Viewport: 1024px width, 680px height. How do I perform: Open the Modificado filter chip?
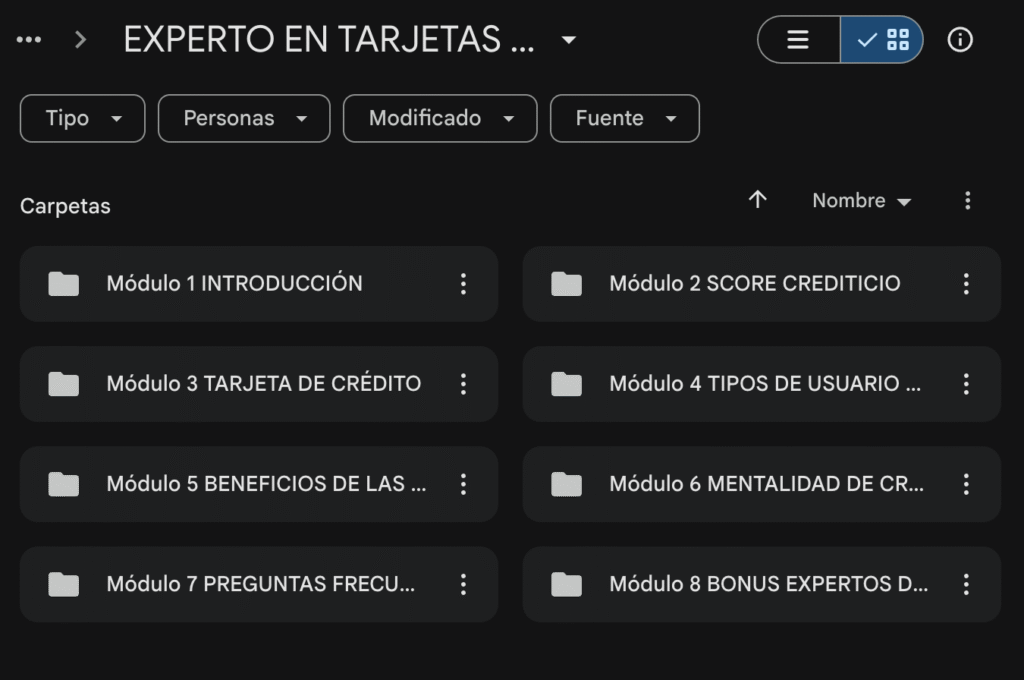tap(440, 118)
